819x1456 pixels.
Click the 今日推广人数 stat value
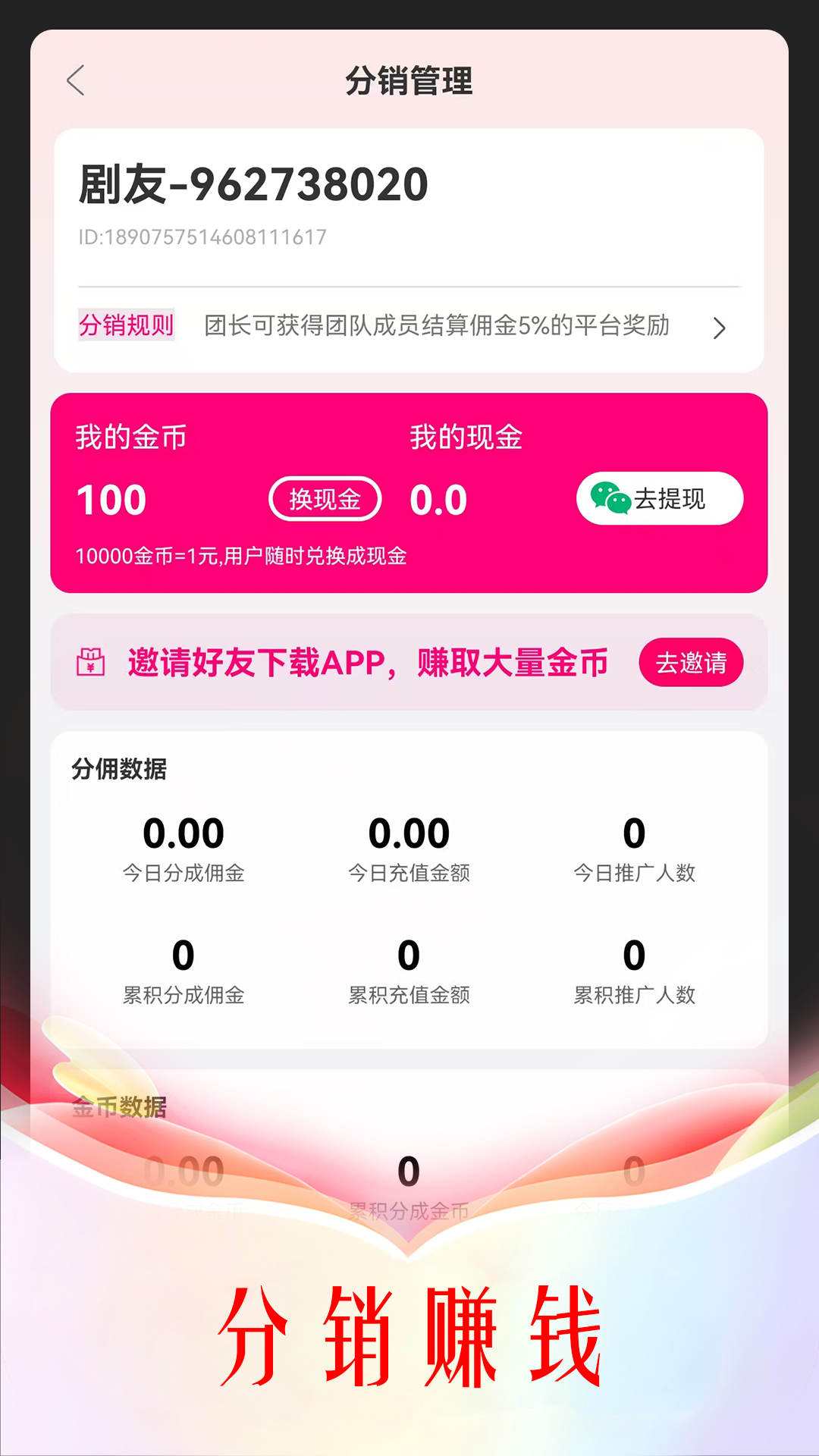[x=633, y=832]
